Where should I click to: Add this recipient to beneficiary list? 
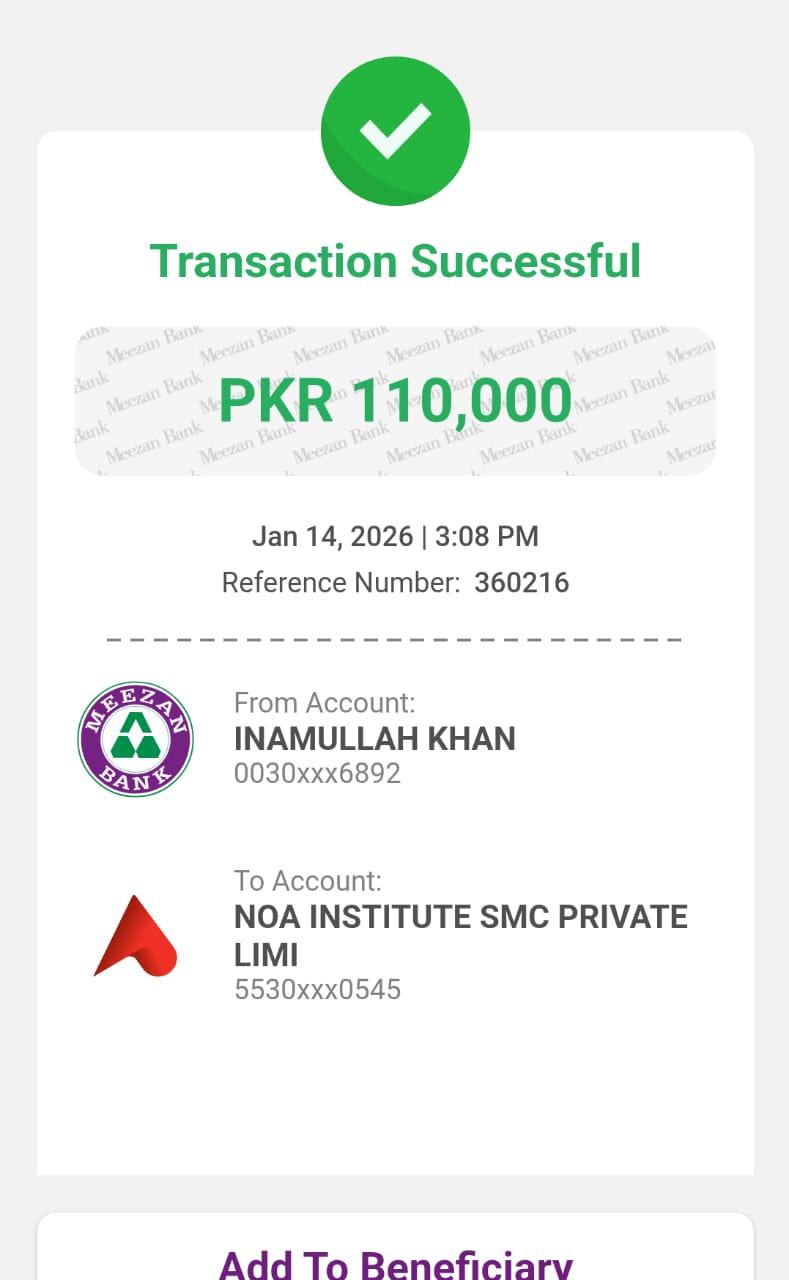395,1262
